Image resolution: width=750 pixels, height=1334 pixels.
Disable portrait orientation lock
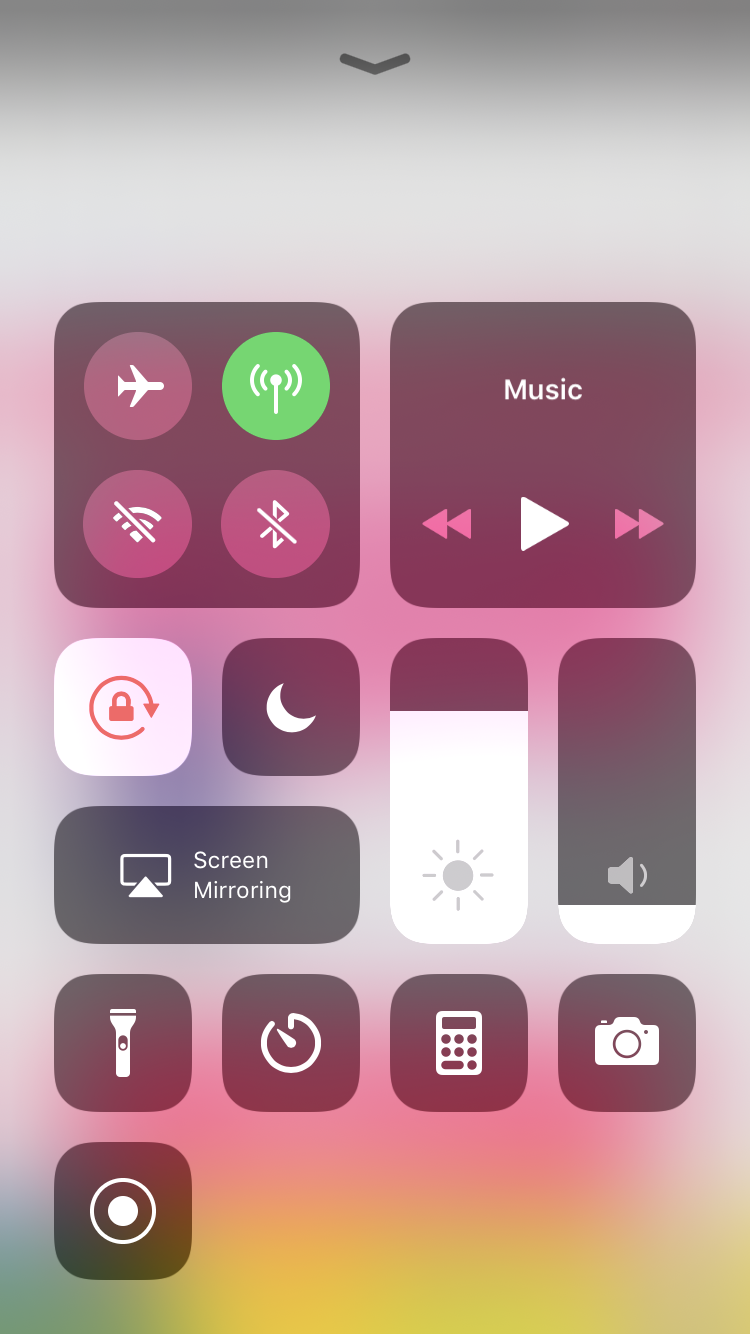point(123,707)
